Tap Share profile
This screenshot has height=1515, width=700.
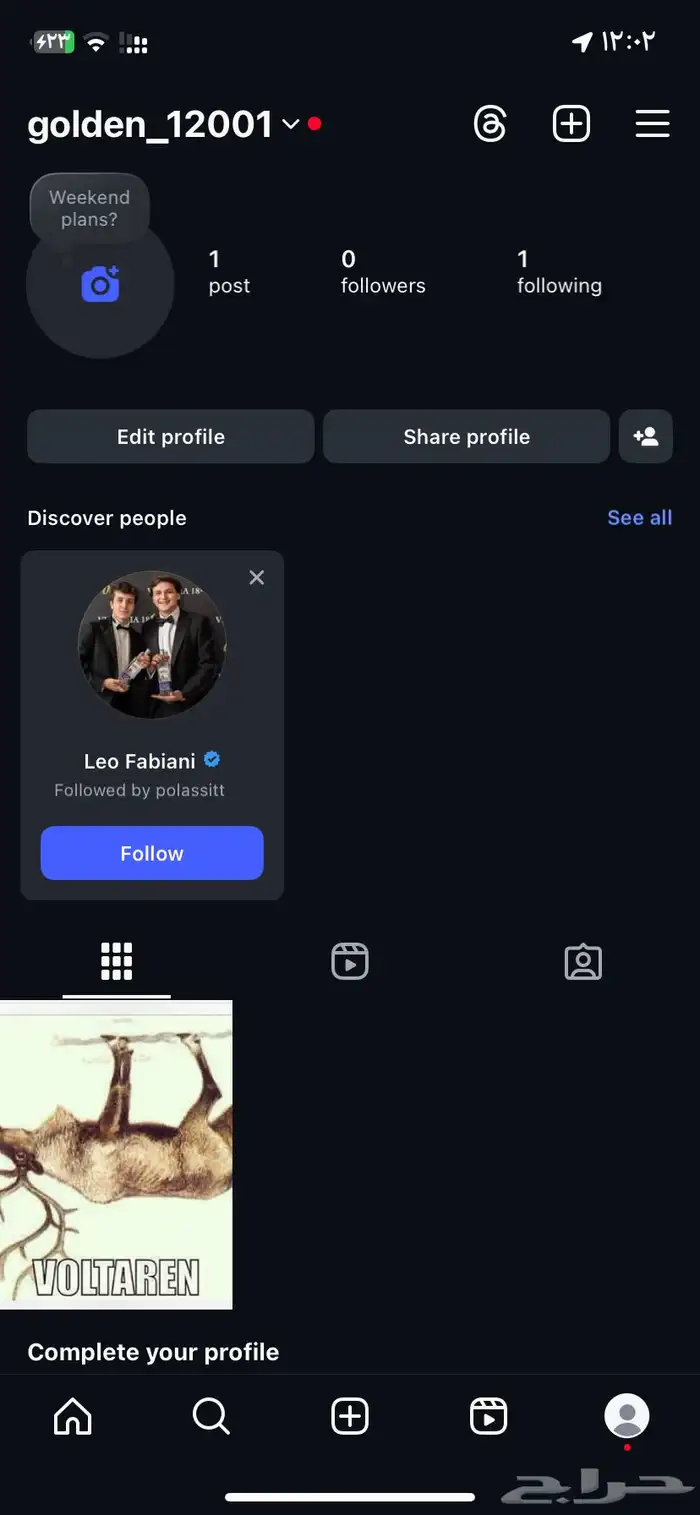coord(466,437)
